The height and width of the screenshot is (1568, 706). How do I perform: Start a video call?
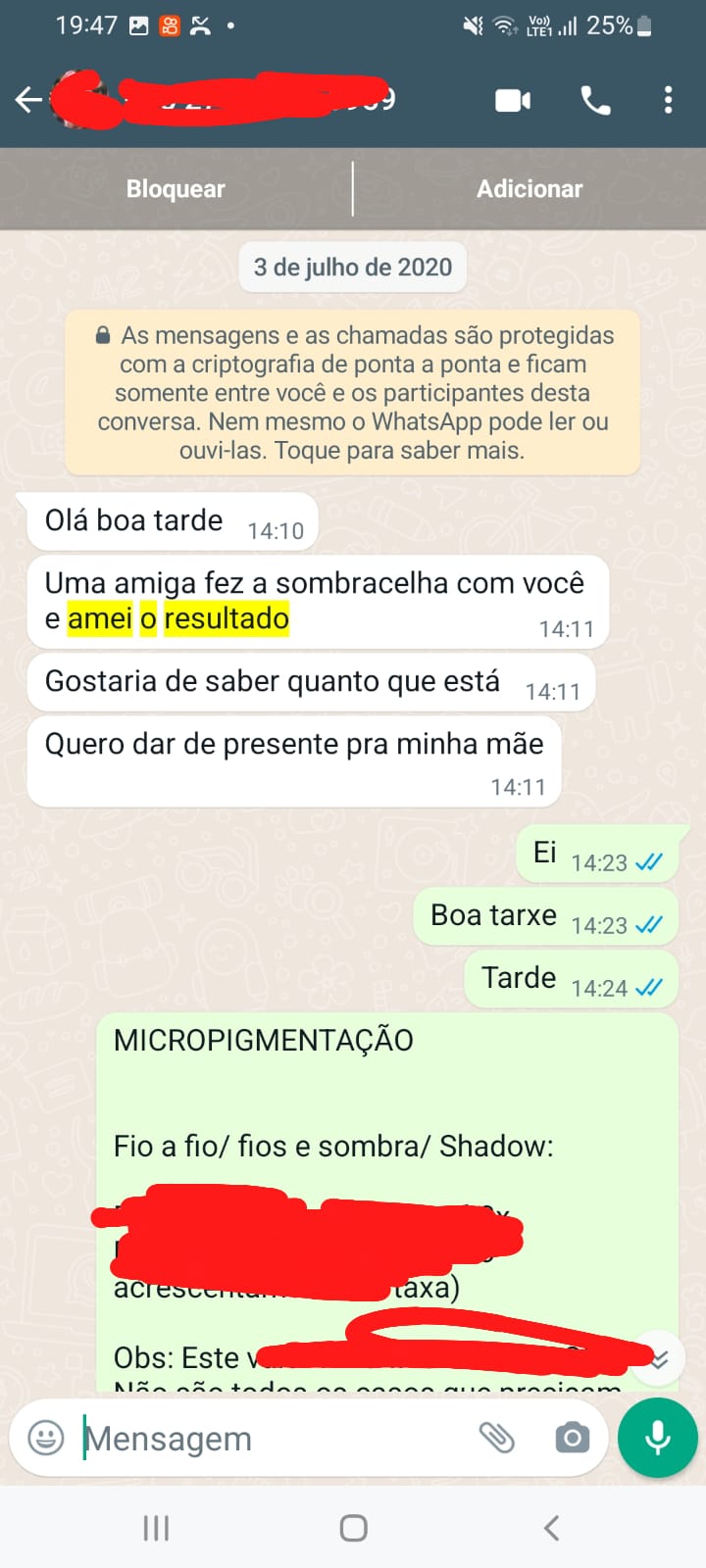point(513,100)
